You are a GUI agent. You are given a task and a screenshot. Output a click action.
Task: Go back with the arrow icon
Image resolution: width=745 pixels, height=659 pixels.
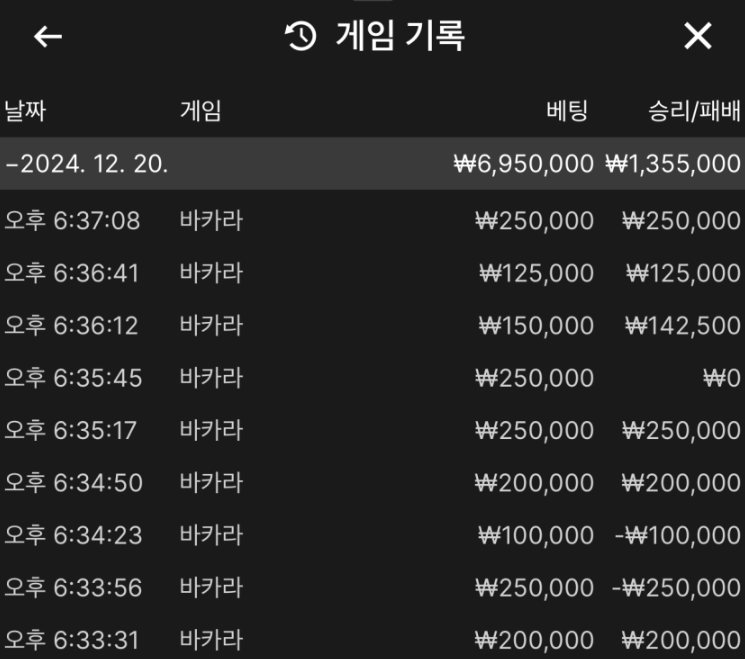click(47, 37)
